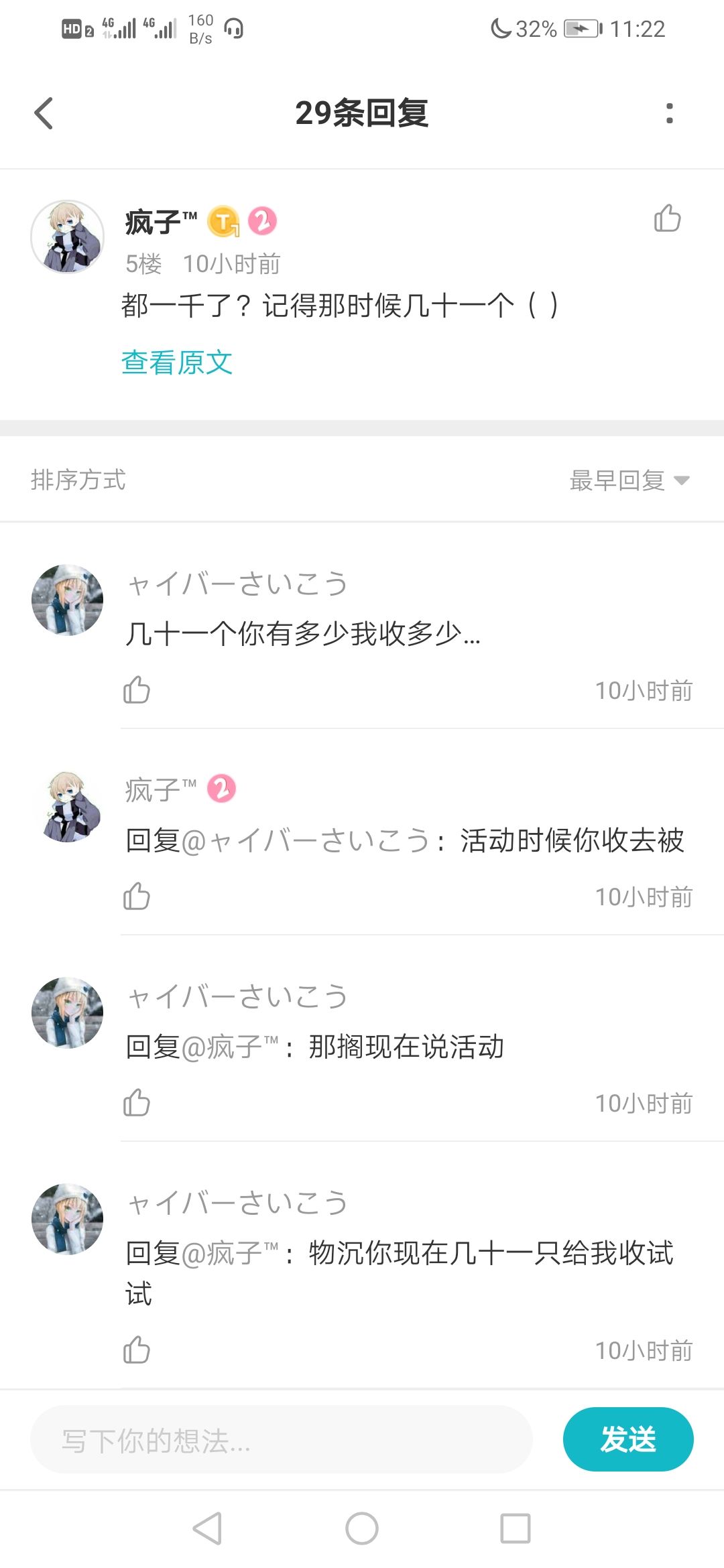
Task: Navigate back with the top-left arrow
Action: click(43, 113)
